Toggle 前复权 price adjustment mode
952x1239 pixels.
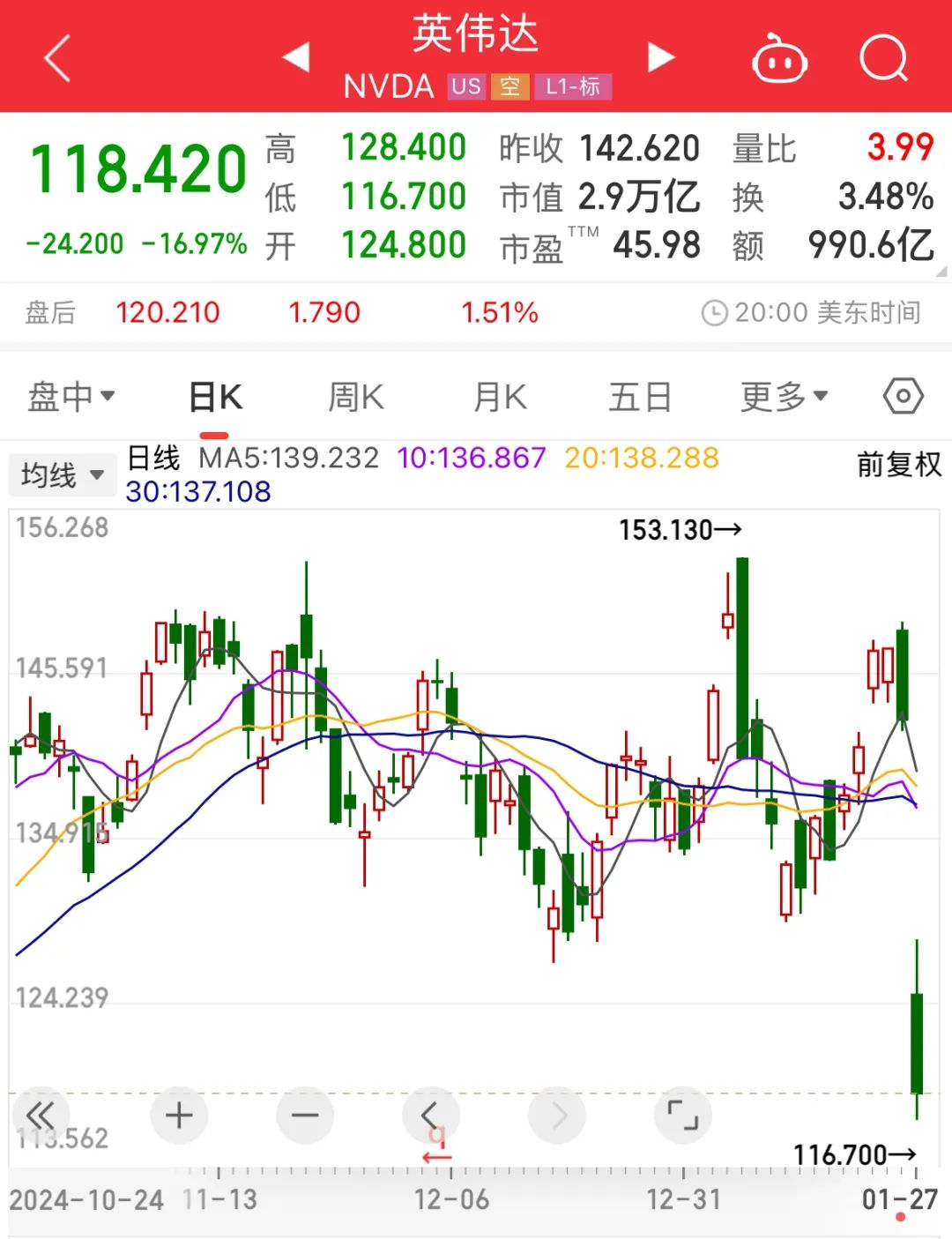click(x=896, y=463)
